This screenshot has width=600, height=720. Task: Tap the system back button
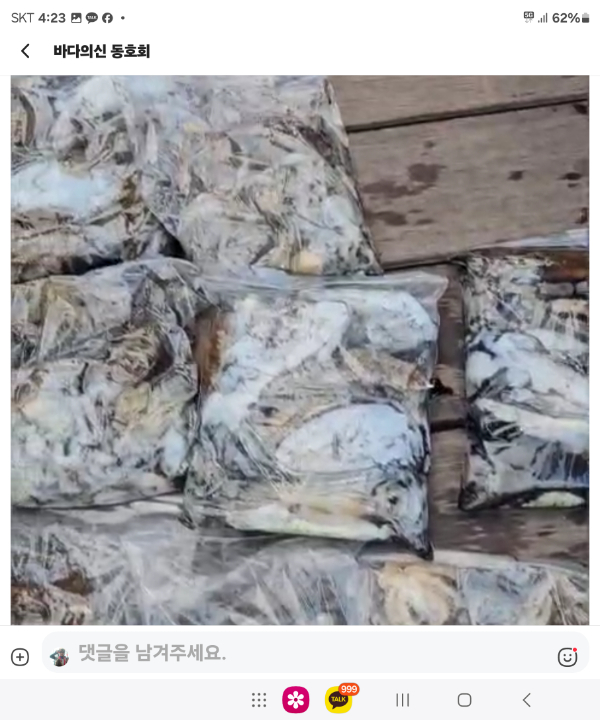[x=527, y=700]
